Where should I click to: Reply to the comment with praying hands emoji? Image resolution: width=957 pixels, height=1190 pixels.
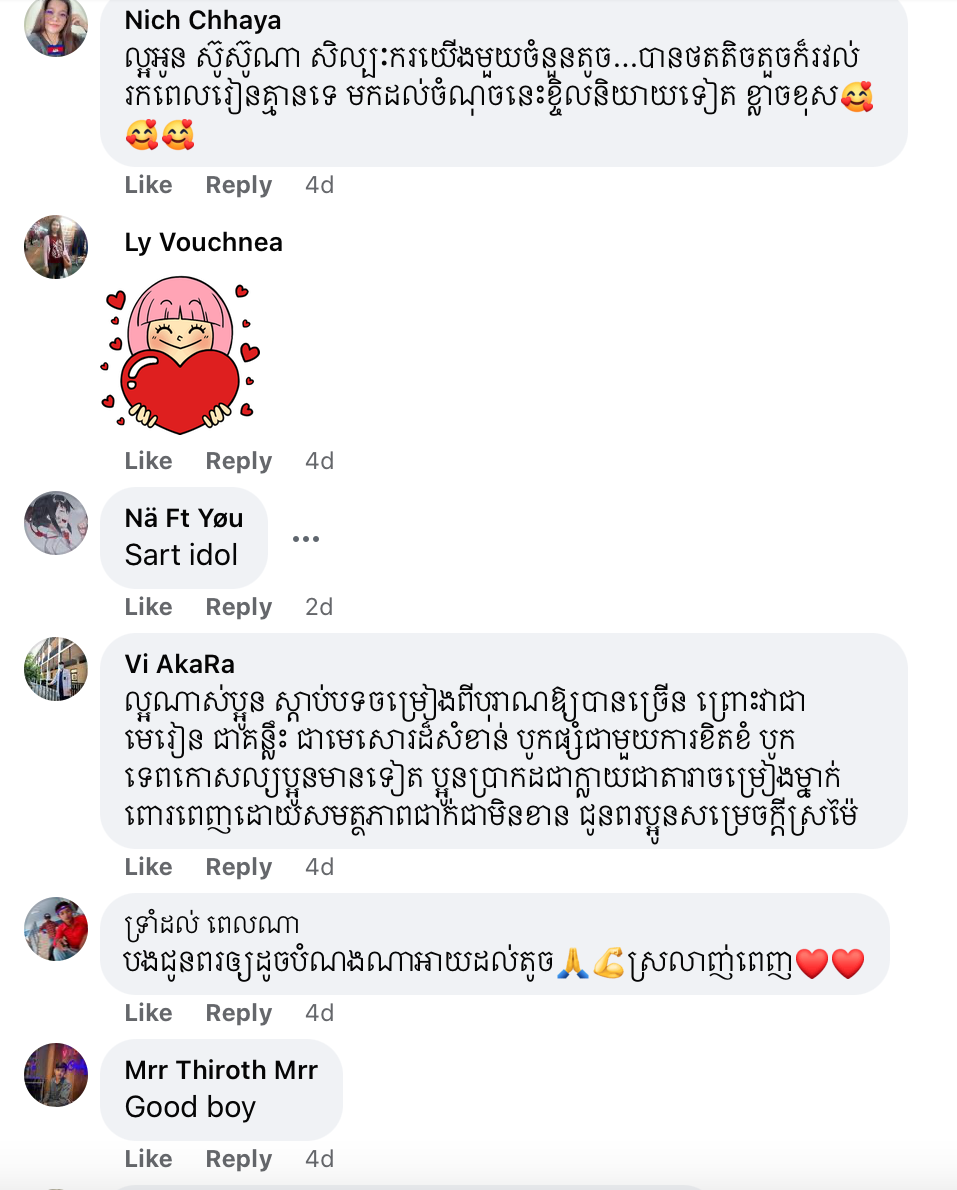tap(238, 1013)
